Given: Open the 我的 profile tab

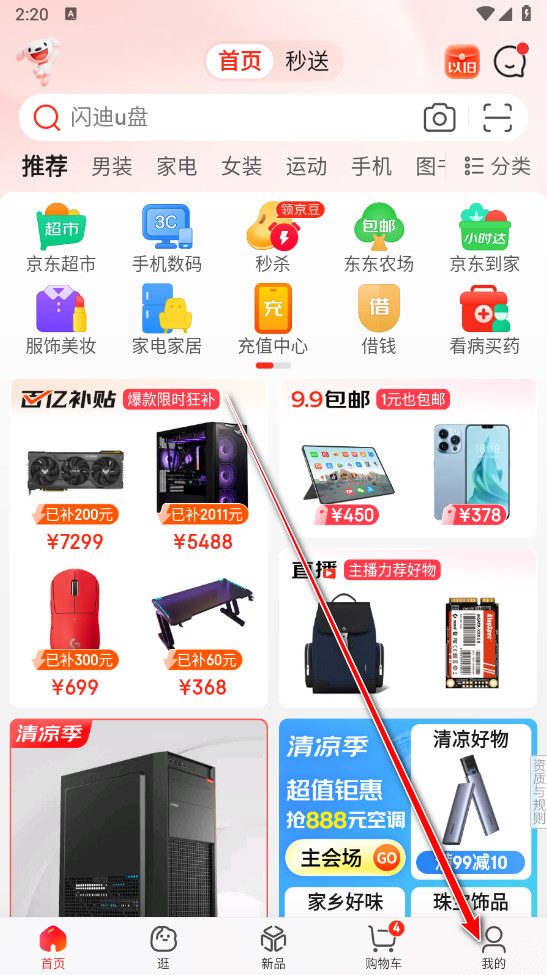Looking at the screenshot, I should (494, 948).
